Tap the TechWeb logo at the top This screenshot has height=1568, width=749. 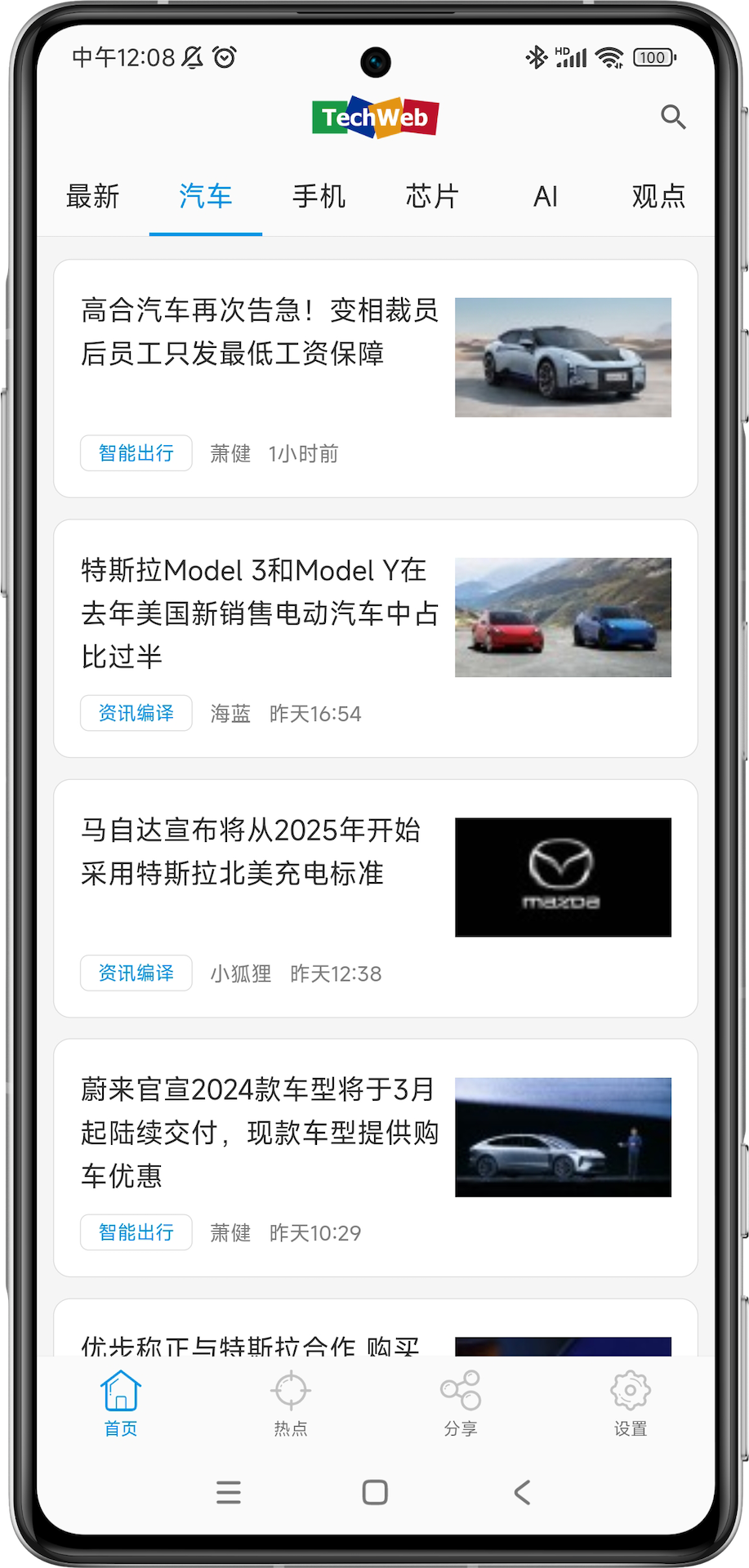point(375,116)
